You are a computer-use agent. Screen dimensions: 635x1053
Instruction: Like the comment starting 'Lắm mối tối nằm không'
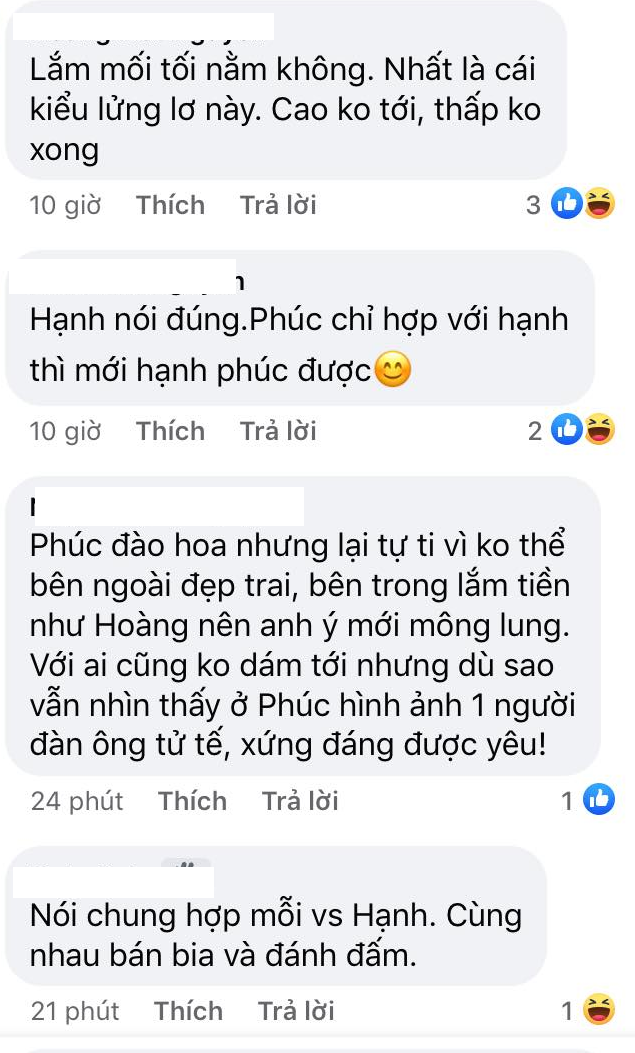click(x=170, y=205)
